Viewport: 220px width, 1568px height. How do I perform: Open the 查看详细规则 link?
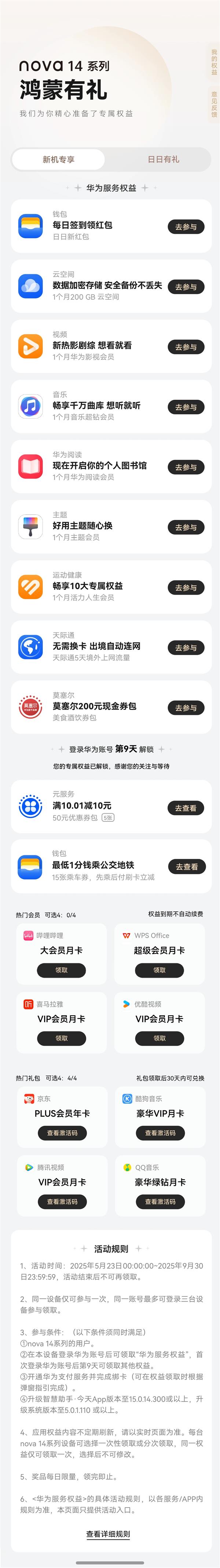[108, 1534]
